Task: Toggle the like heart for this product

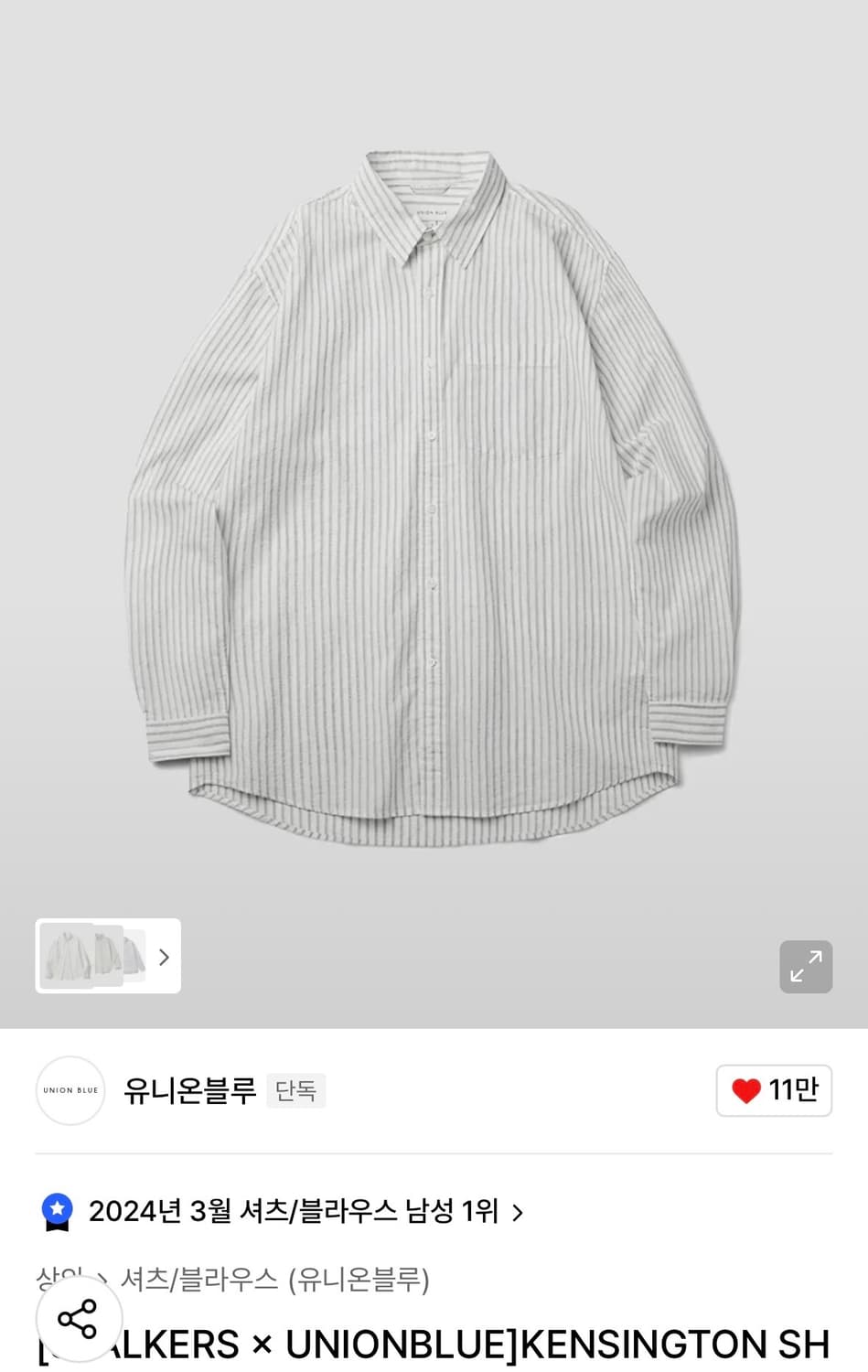Action: (x=773, y=1090)
